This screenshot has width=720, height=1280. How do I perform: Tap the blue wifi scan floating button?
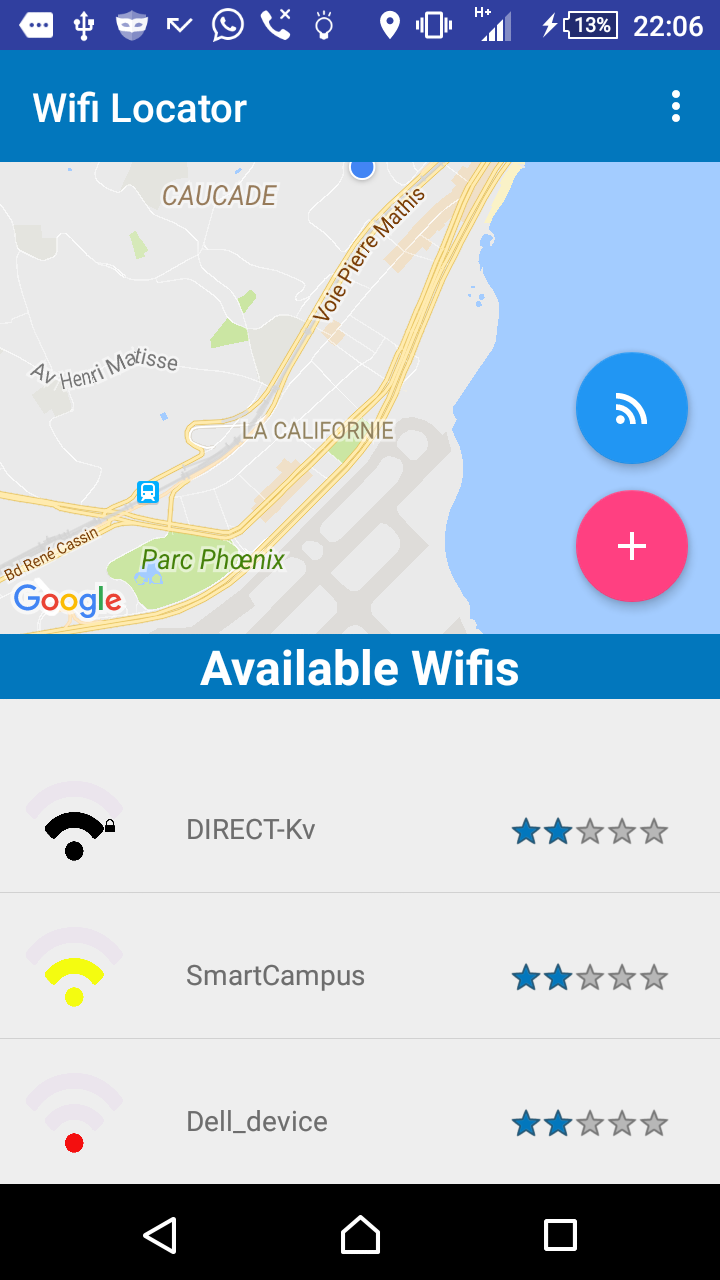[x=632, y=408]
